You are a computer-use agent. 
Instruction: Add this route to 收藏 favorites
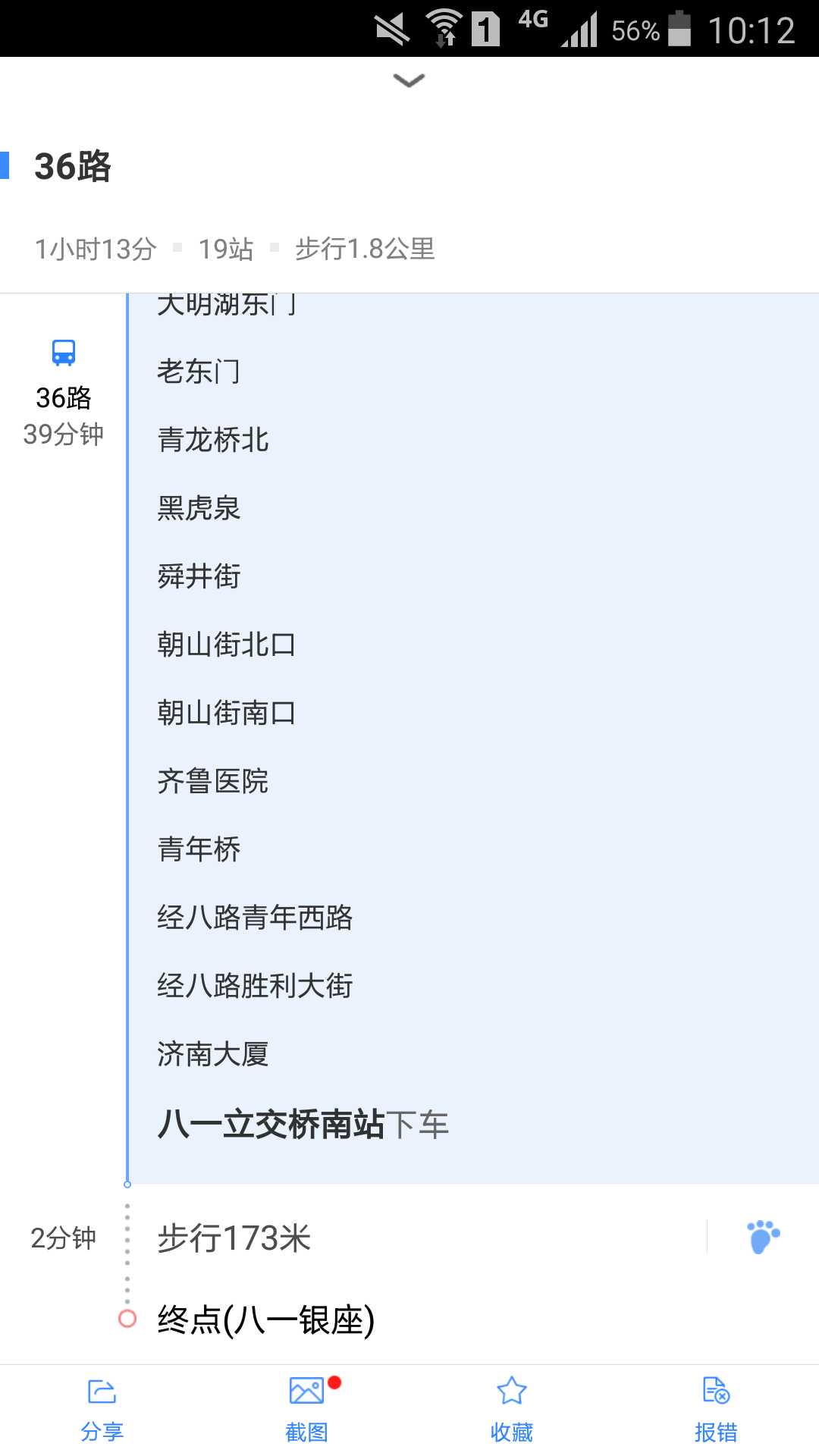pyautogui.click(x=512, y=1410)
